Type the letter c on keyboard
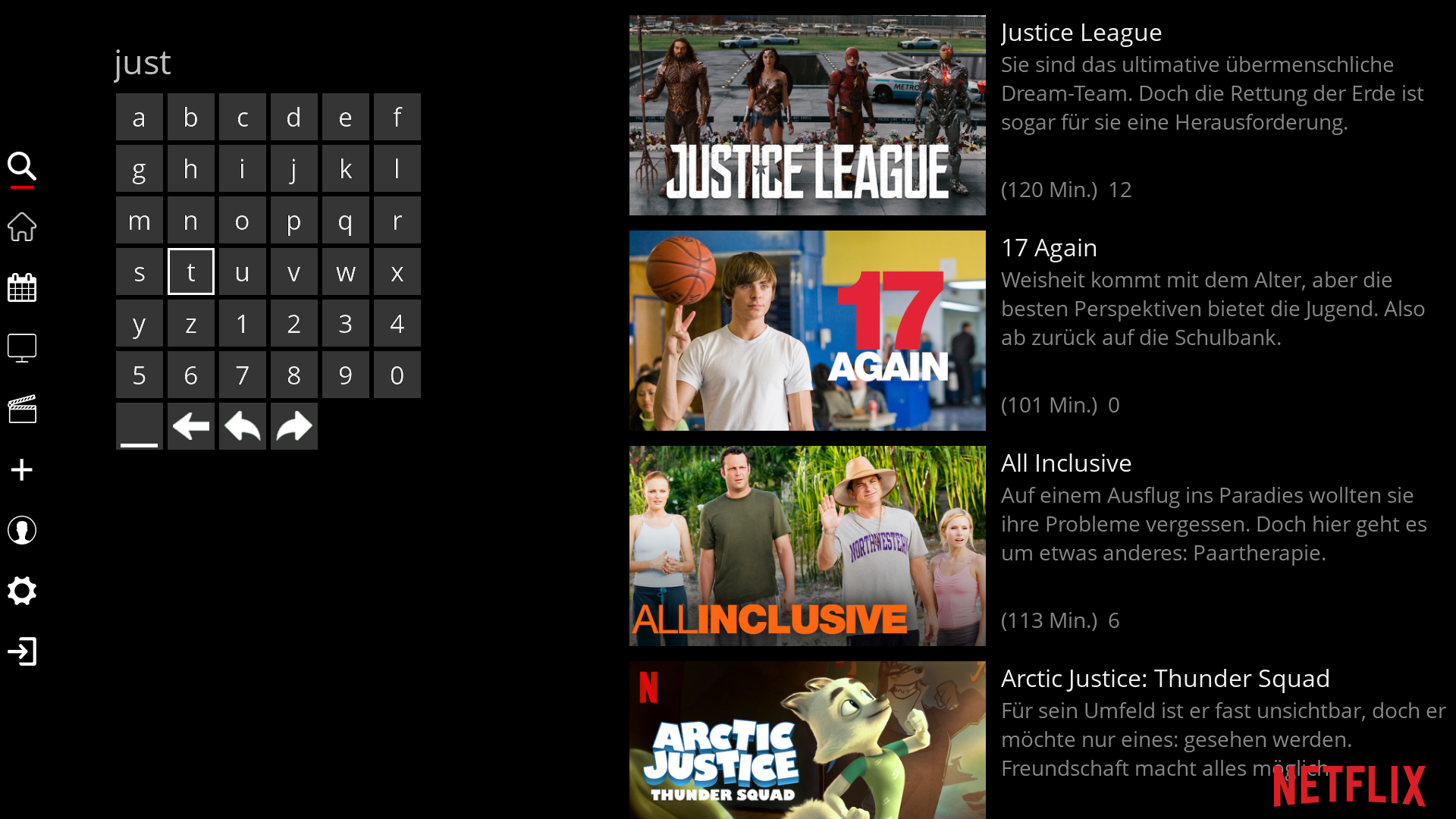 tap(242, 117)
